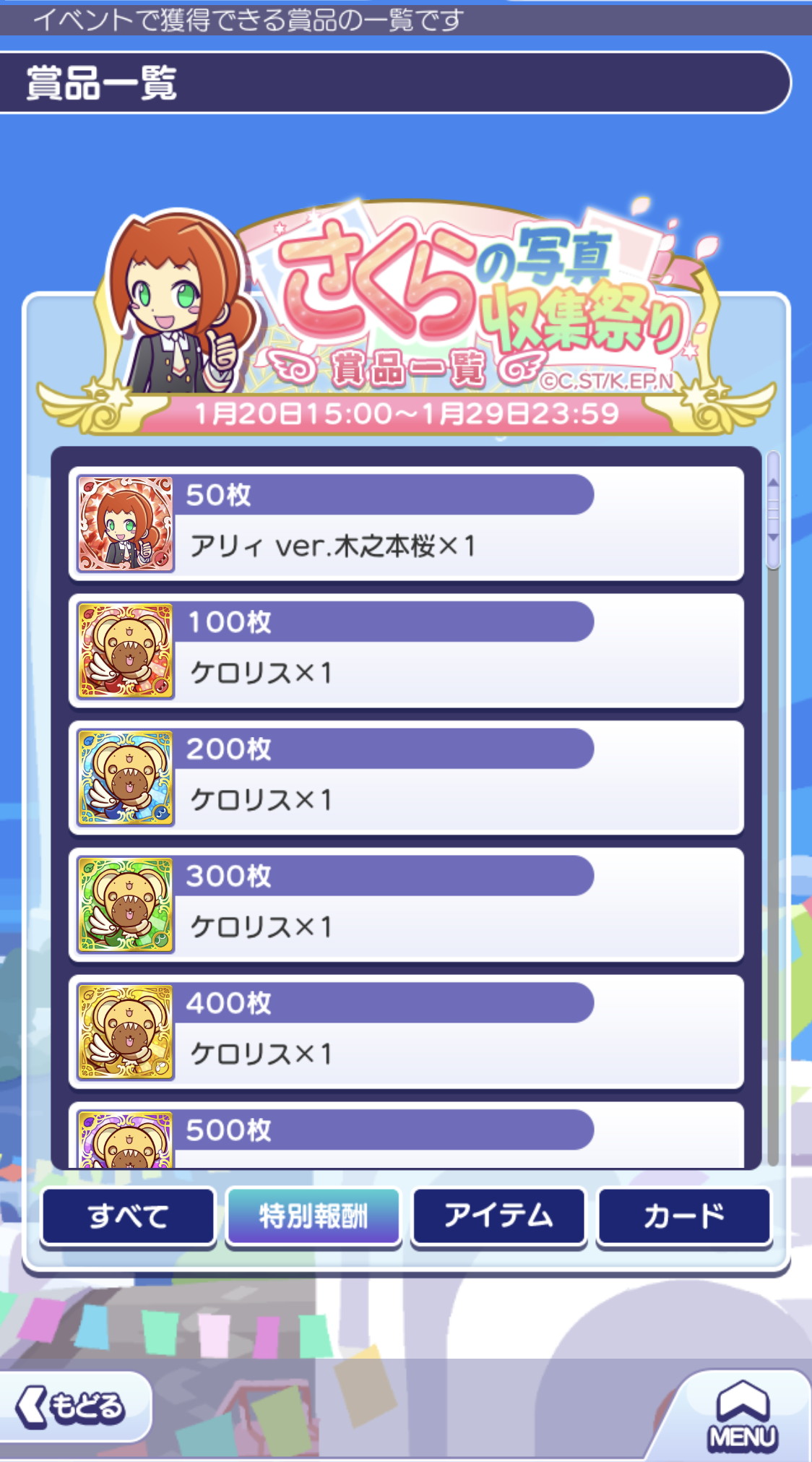This screenshot has width=812, height=1462.
Task: Switch to the すべて filter tab
Action: point(128,1216)
